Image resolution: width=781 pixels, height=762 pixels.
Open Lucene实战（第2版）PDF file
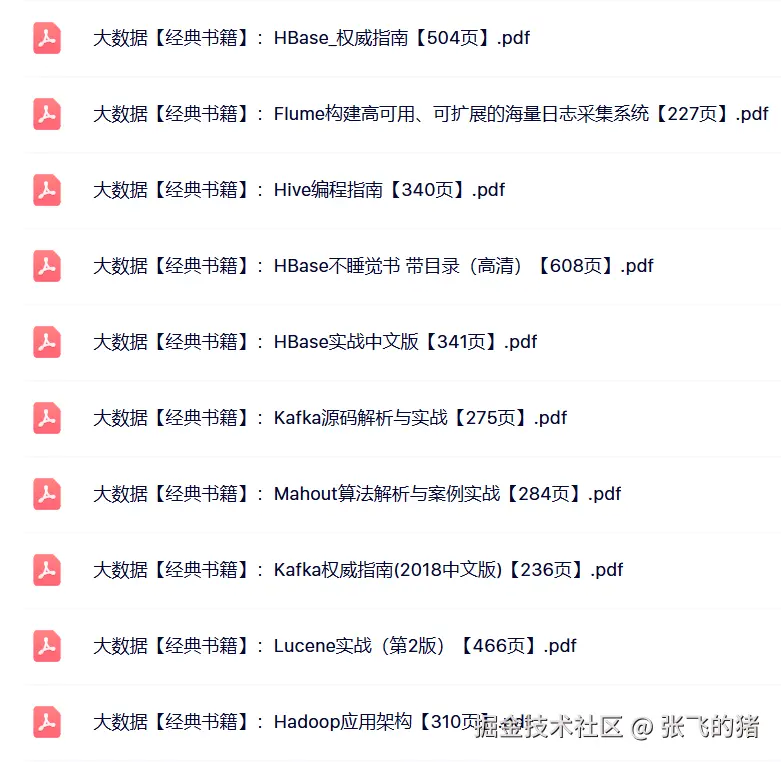point(335,647)
